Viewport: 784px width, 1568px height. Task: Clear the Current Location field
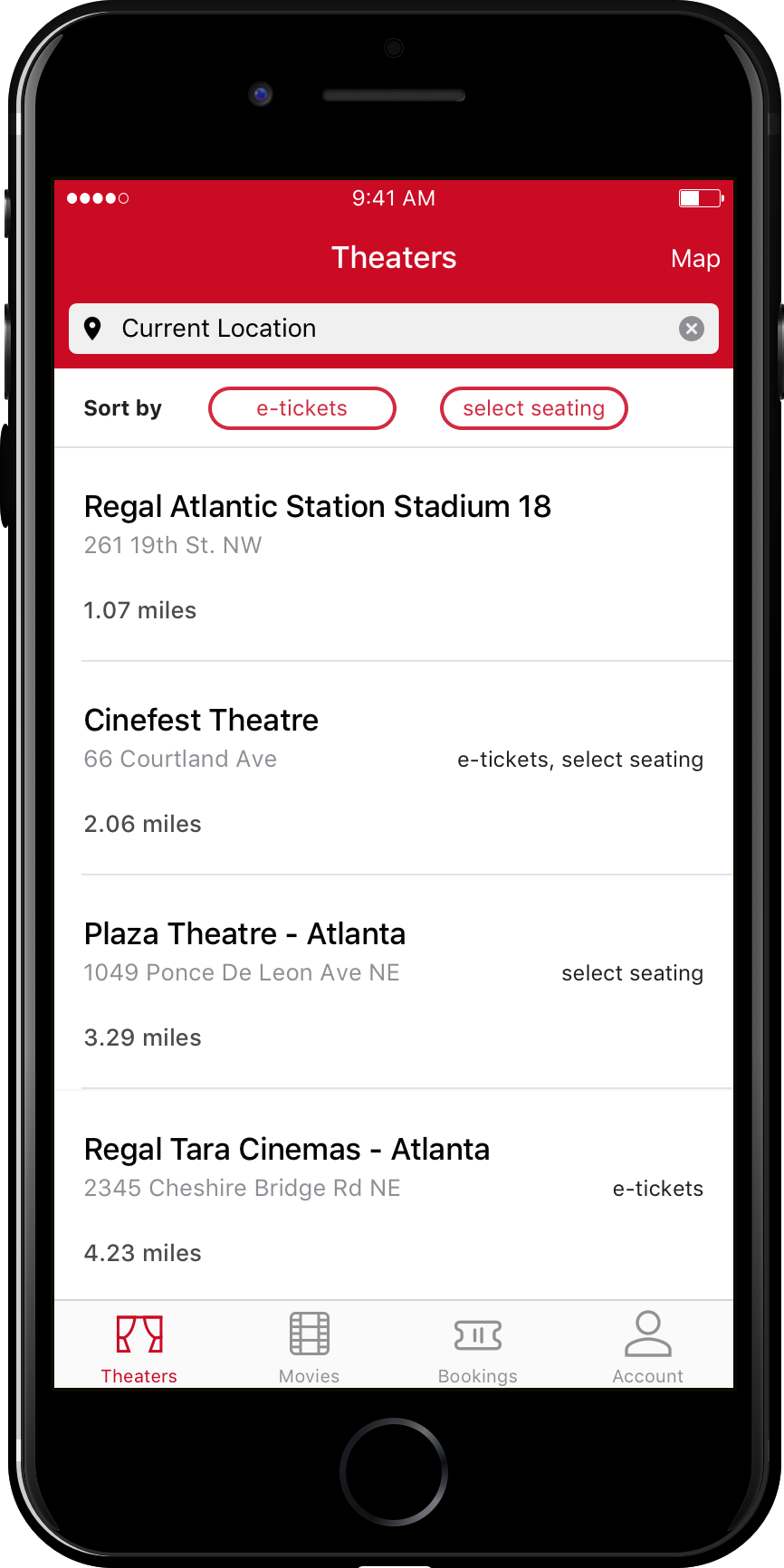[x=691, y=329]
